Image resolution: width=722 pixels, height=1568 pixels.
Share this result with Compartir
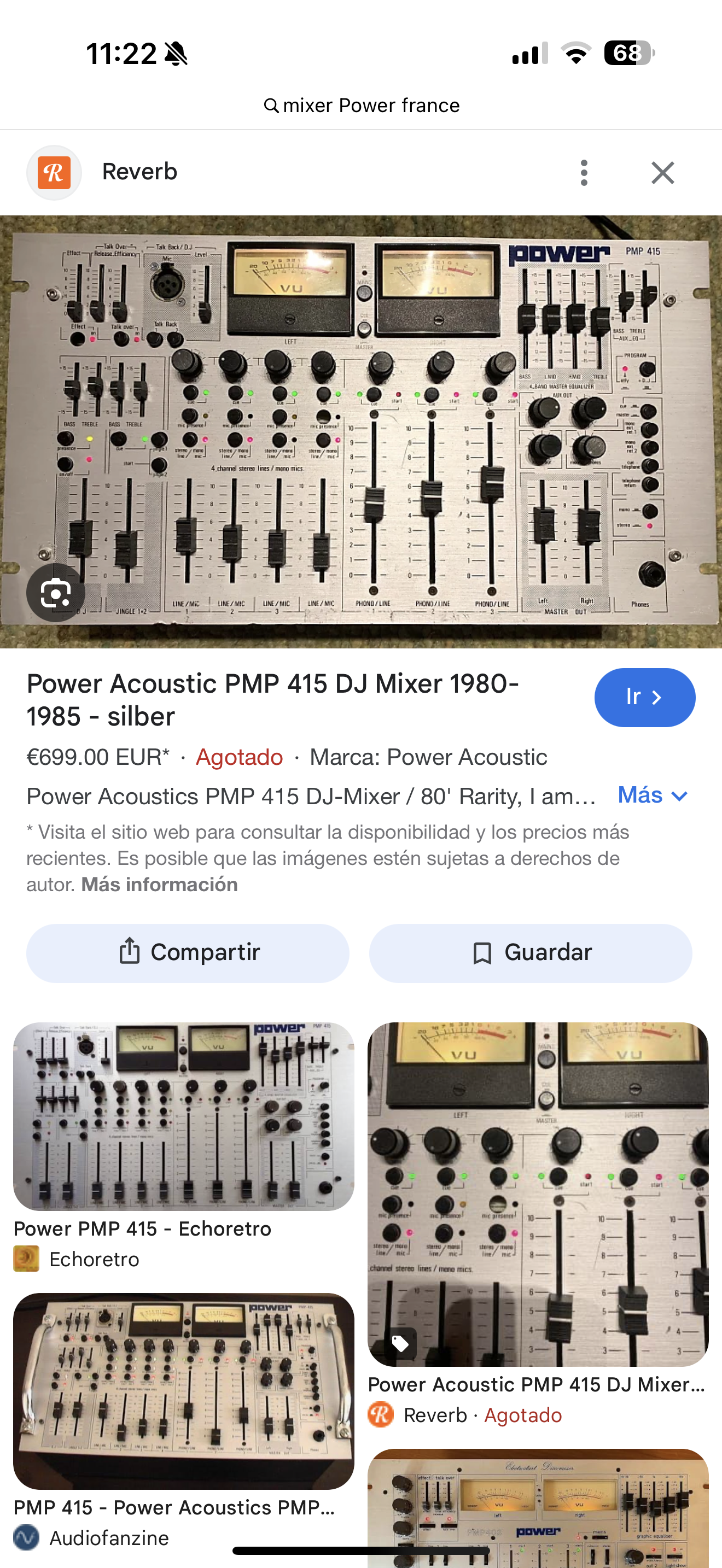188,952
